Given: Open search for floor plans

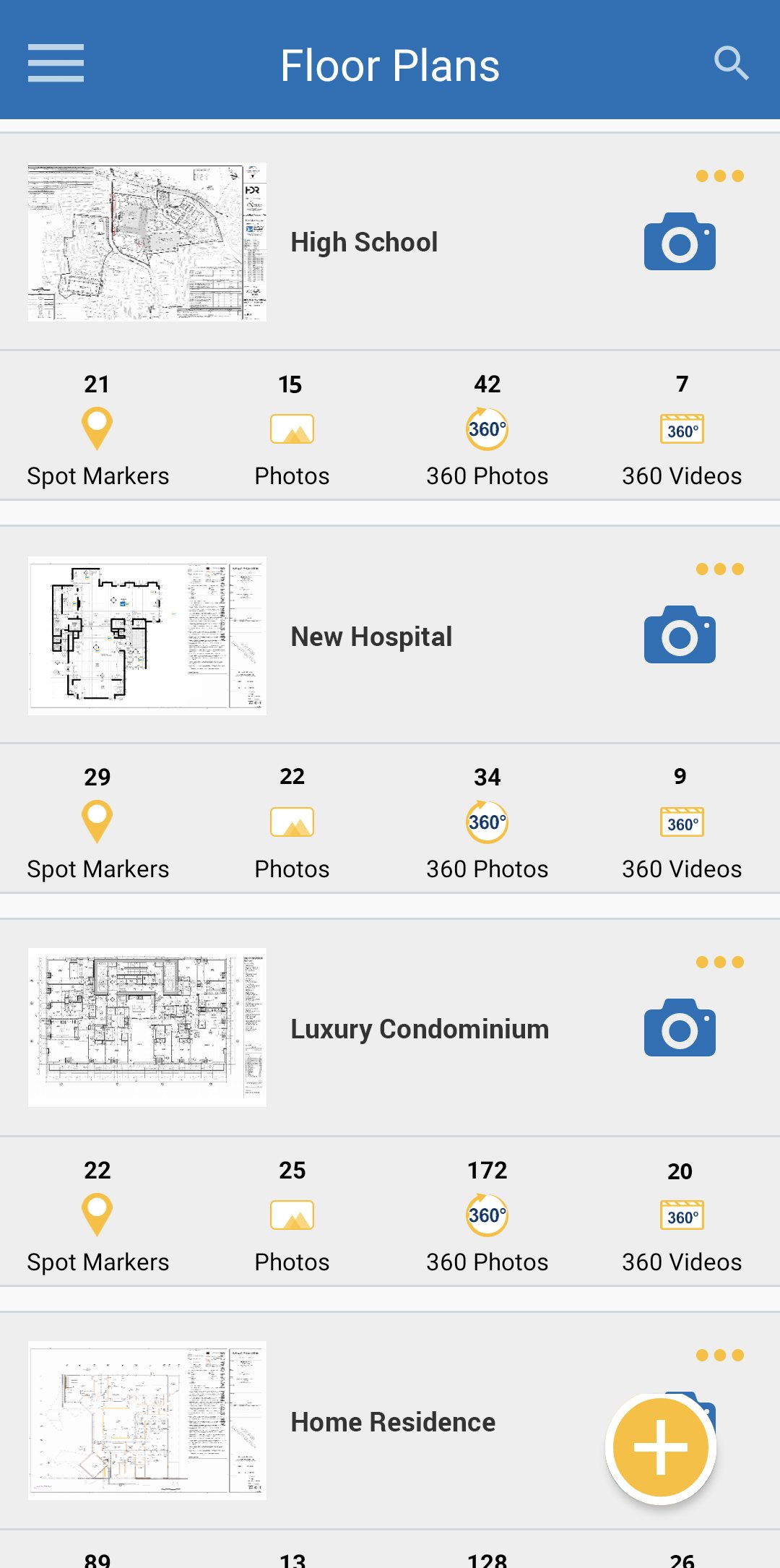Looking at the screenshot, I should tap(731, 64).
